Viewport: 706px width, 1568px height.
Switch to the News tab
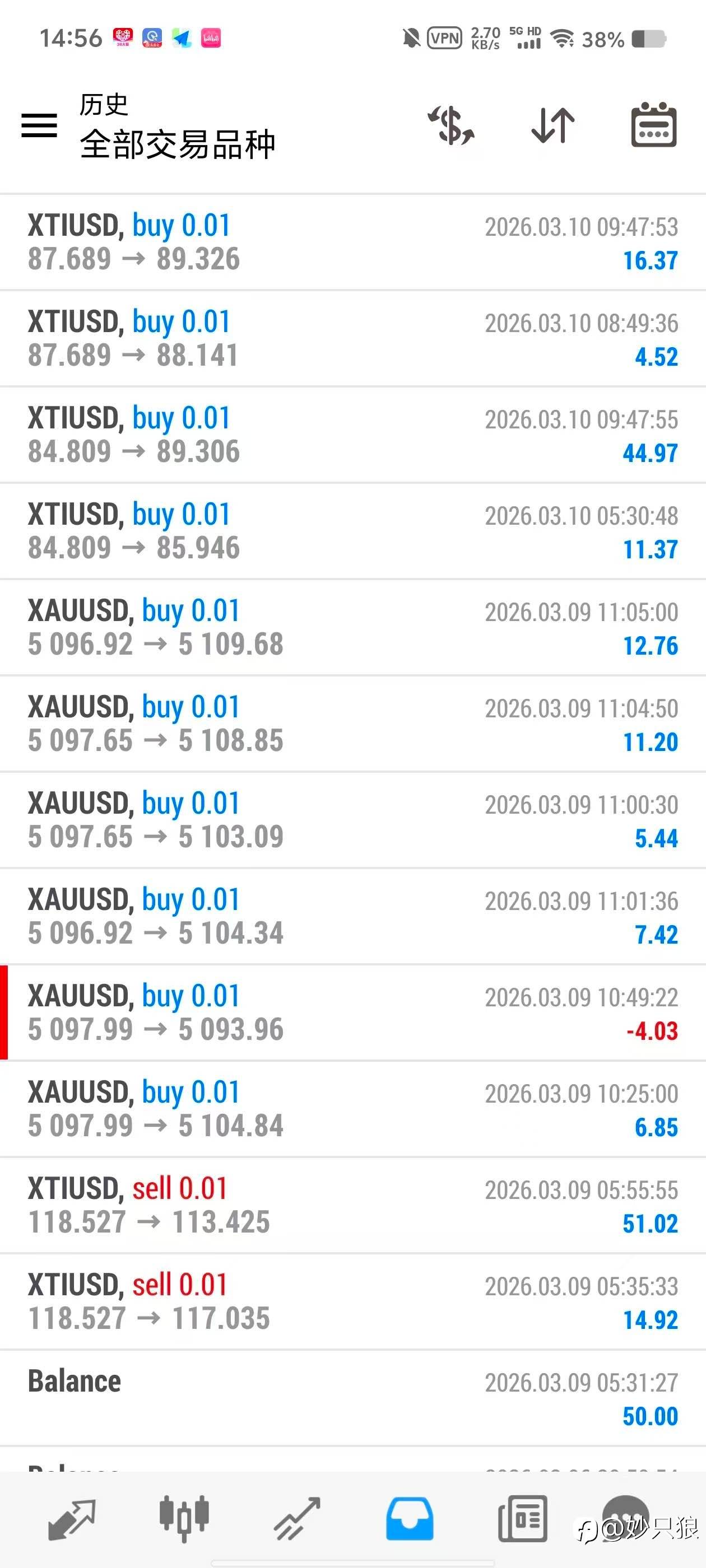(x=522, y=1519)
